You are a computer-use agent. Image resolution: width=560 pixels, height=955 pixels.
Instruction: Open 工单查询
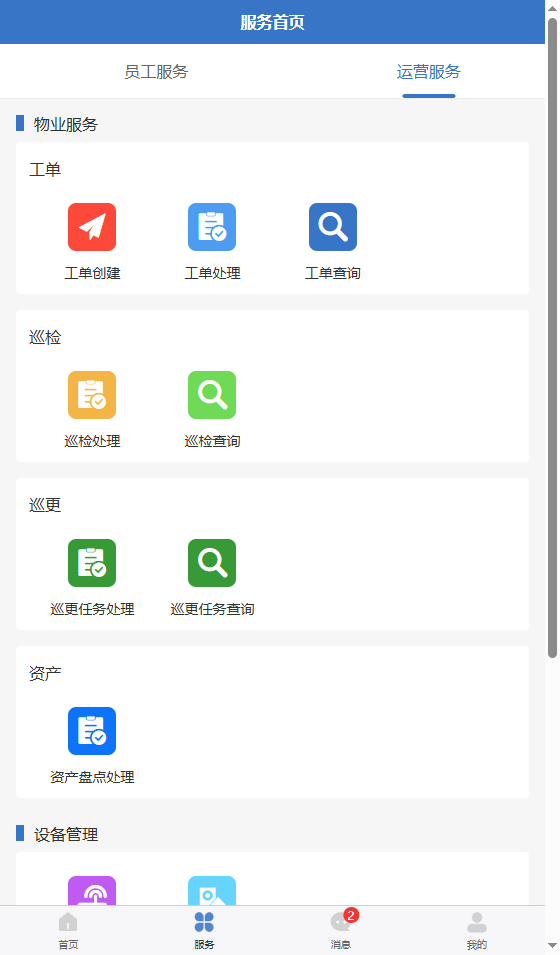(333, 242)
